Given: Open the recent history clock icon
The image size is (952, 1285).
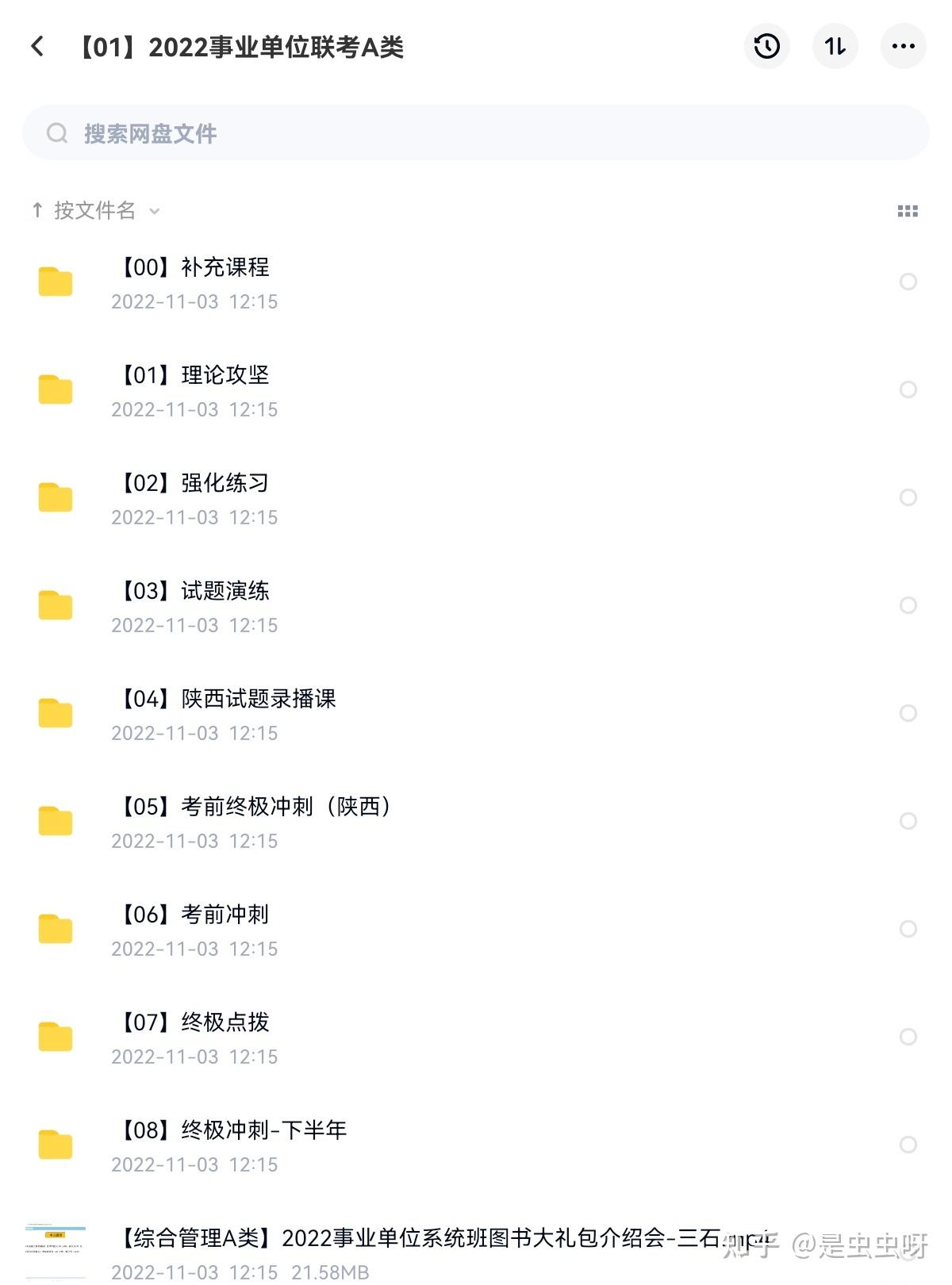Looking at the screenshot, I should click(766, 47).
